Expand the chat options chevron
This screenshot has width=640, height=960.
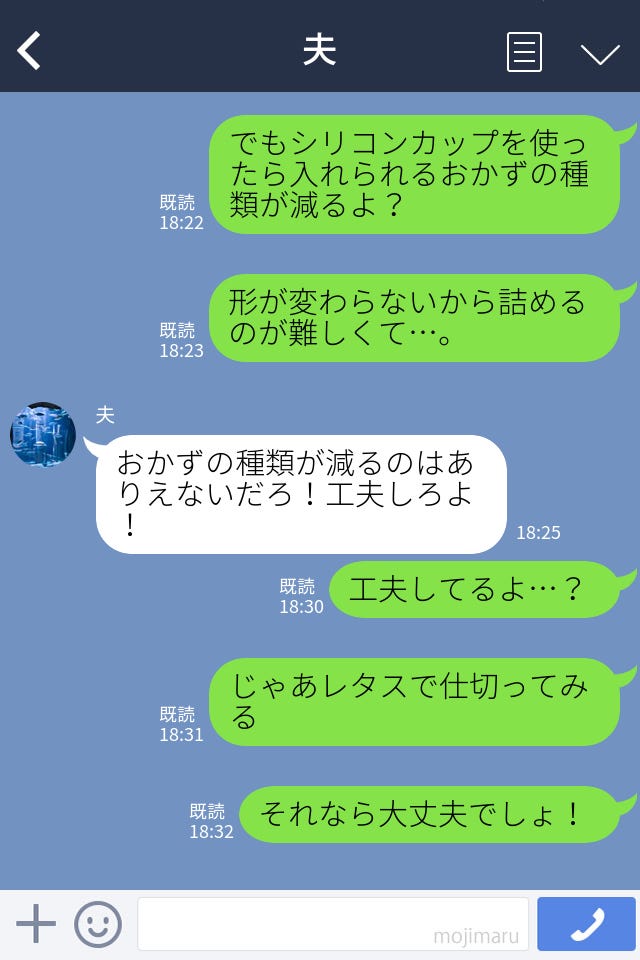pyautogui.click(x=600, y=53)
